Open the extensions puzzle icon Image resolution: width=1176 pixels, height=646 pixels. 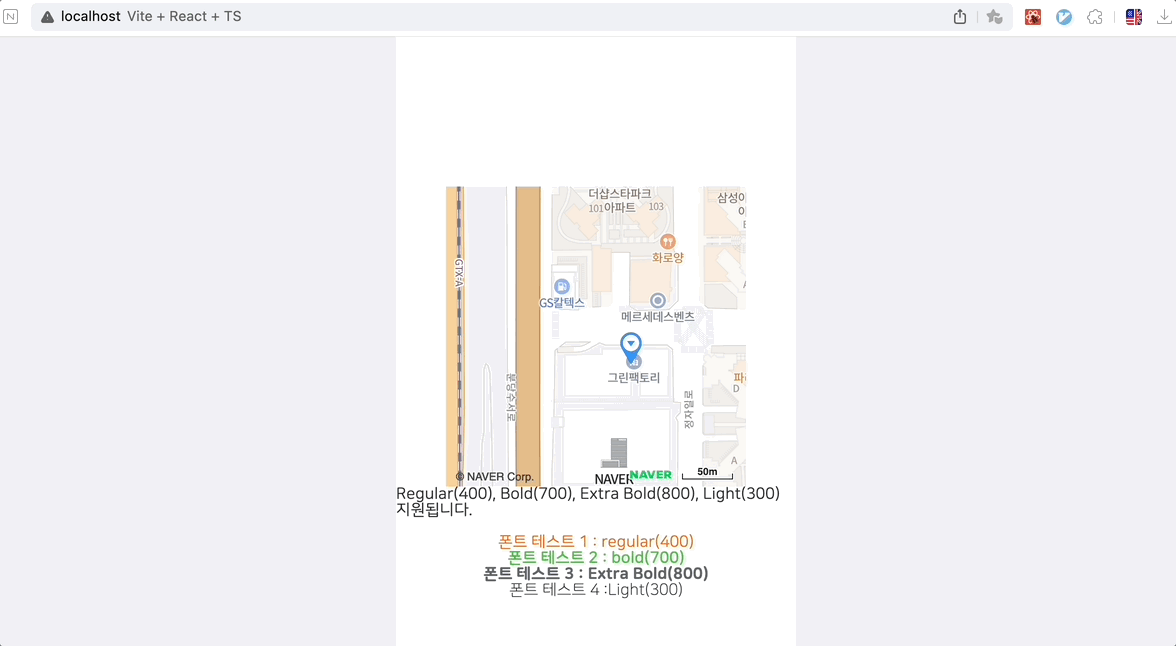click(1095, 17)
